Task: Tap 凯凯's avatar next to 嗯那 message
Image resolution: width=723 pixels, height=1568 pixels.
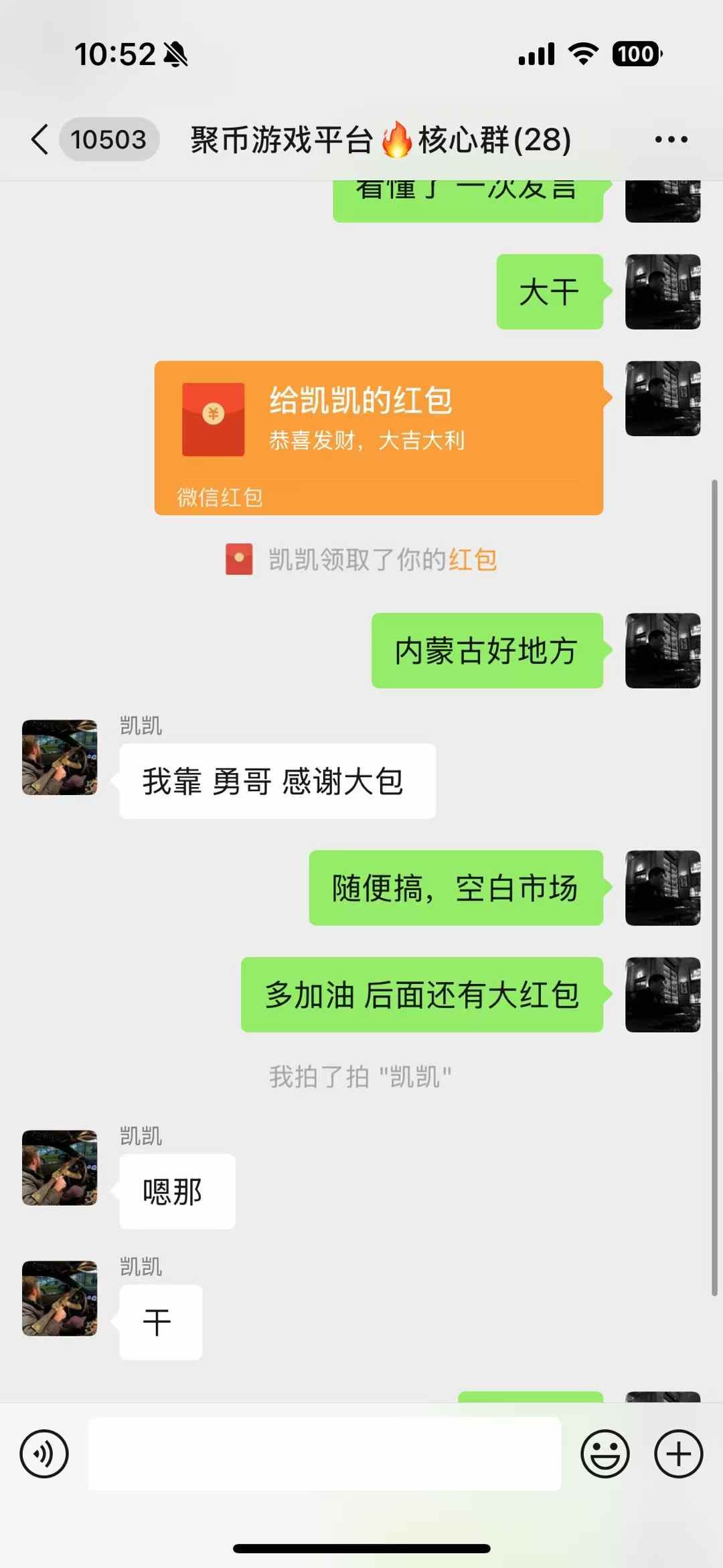Action: point(60,1167)
